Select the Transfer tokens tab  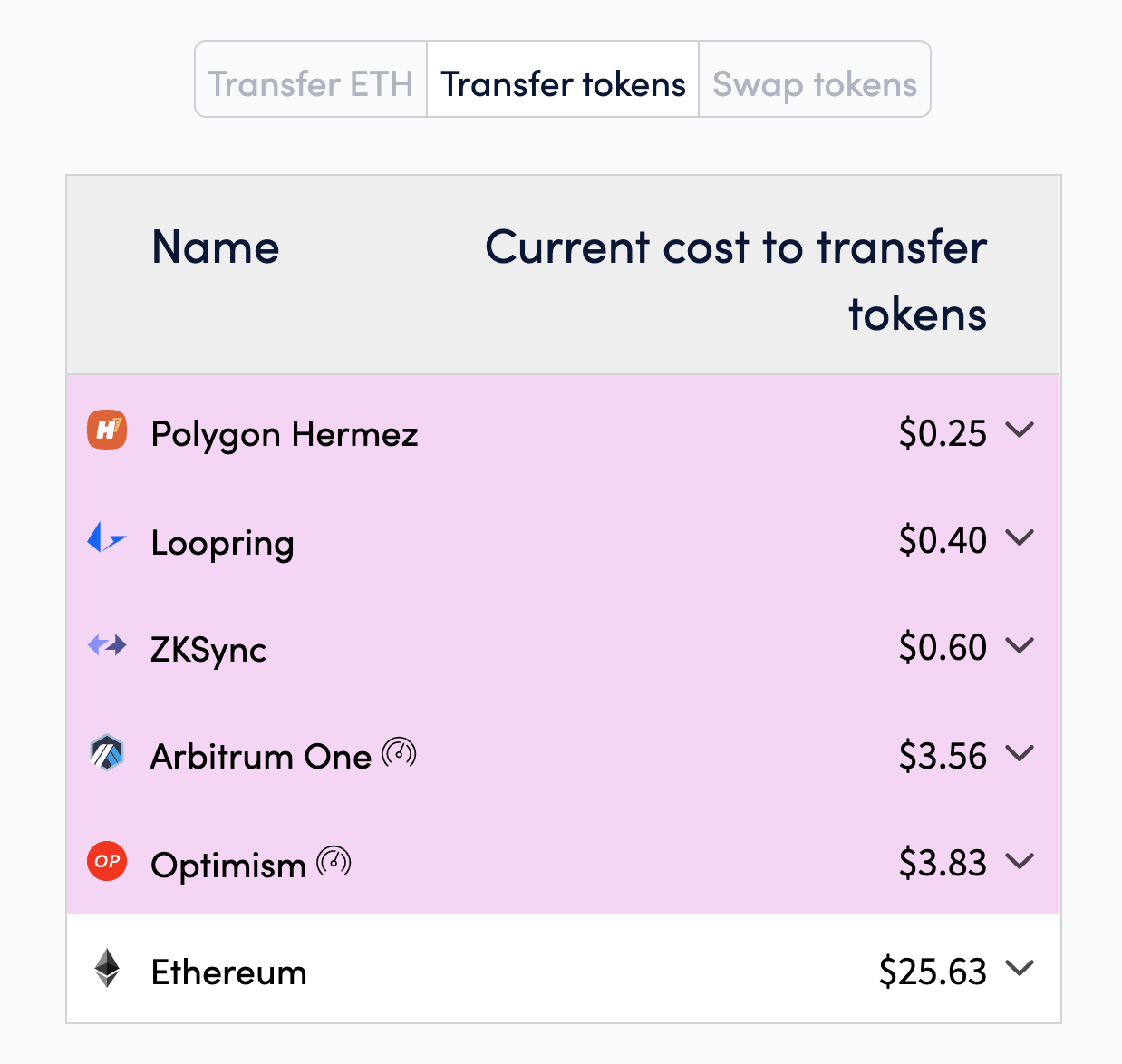[563, 83]
